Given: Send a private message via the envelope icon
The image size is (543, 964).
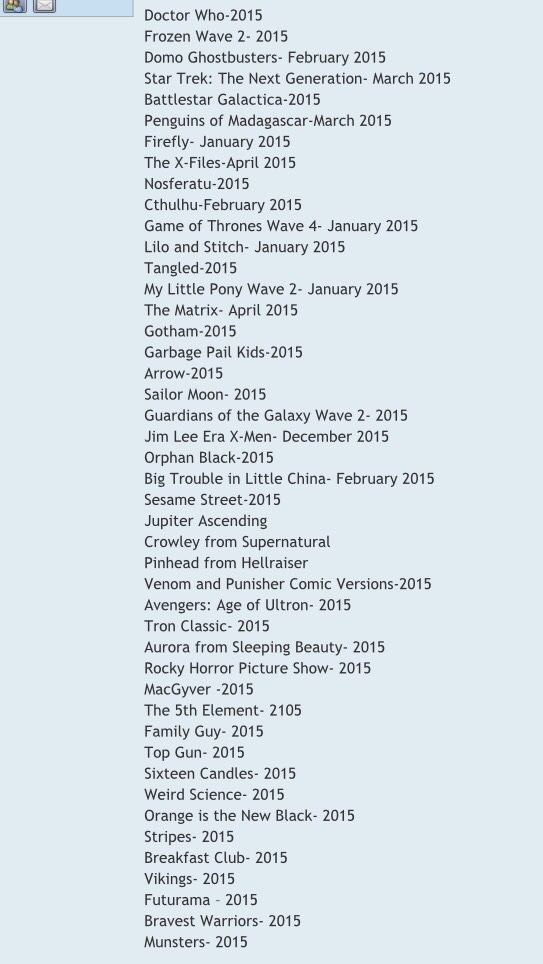Looking at the screenshot, I should click(44, 6).
